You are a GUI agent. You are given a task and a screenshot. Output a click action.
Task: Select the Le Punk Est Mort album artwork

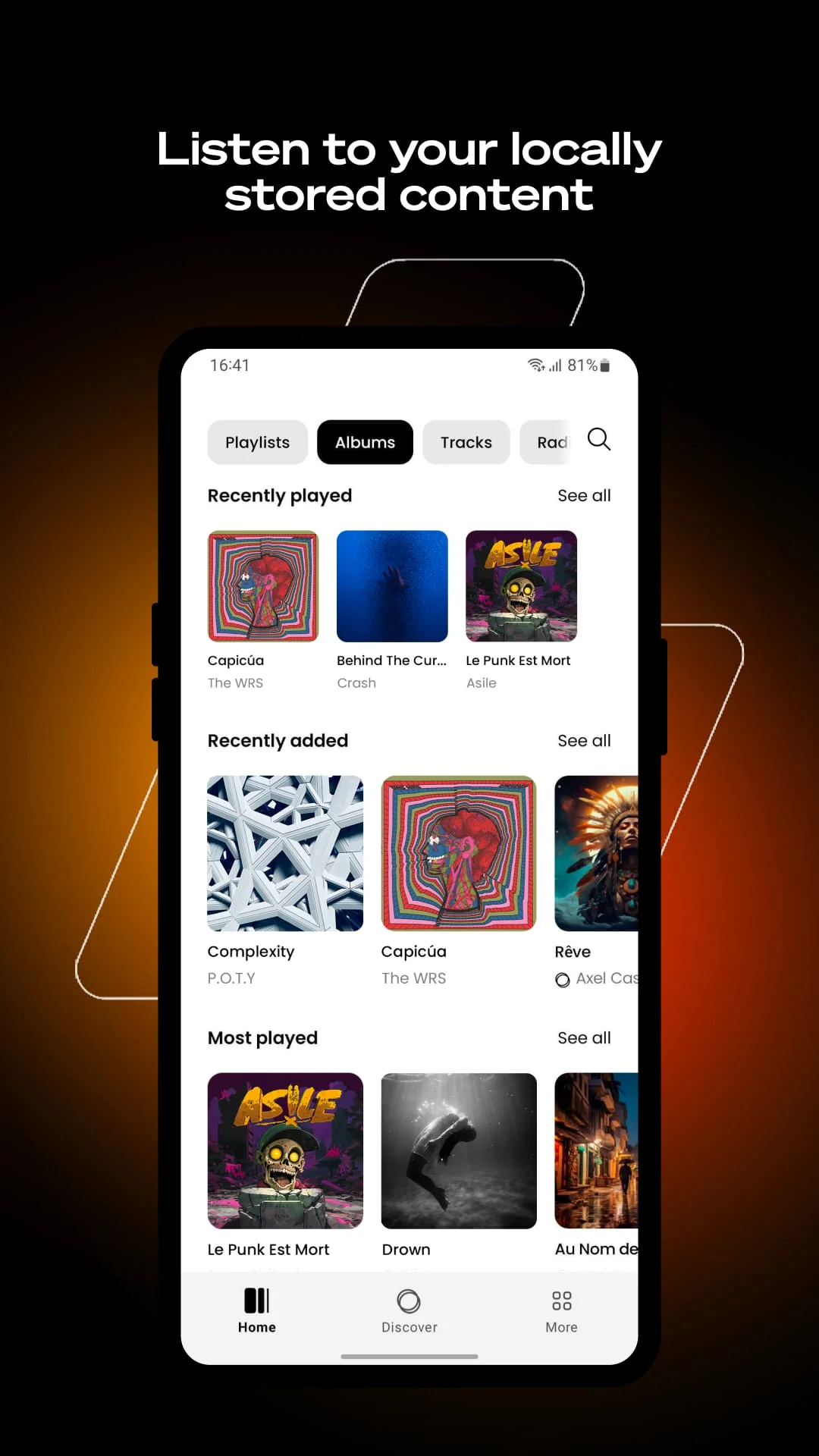(x=521, y=586)
